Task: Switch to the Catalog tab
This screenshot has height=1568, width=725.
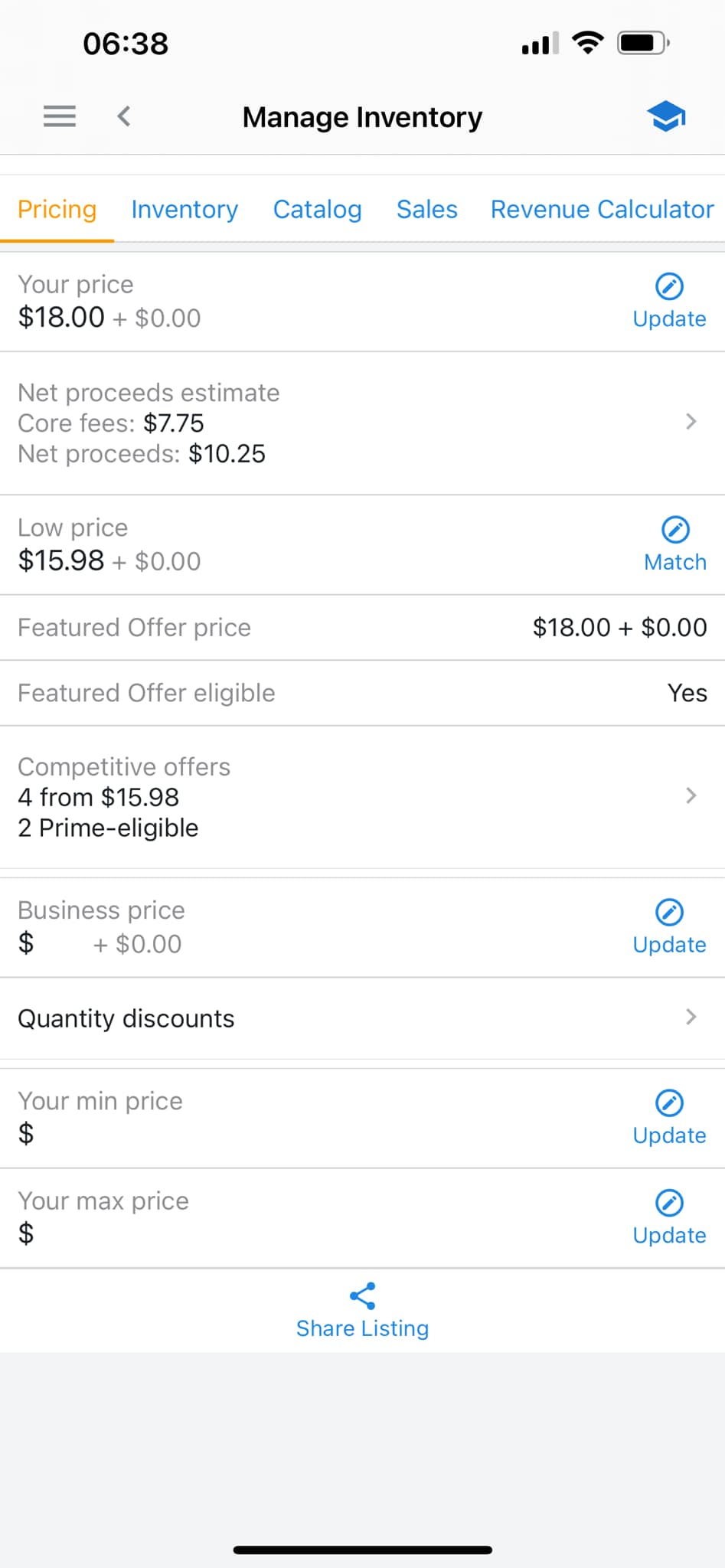Action: pos(318,209)
